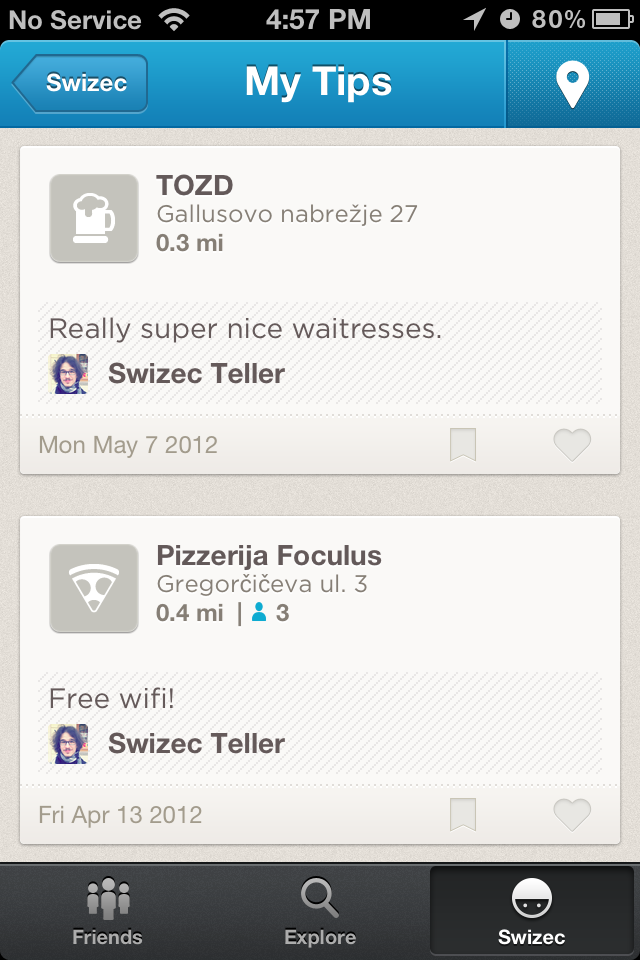
Task: Switch to the Friends tab
Action: (x=108, y=912)
